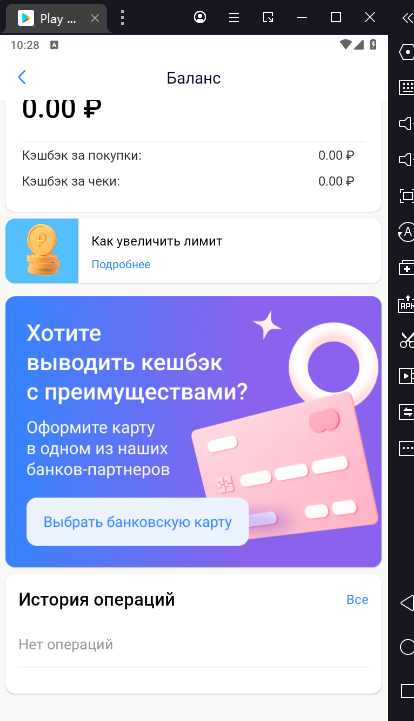
Task: Maximize the emulator window
Action: 336,17
